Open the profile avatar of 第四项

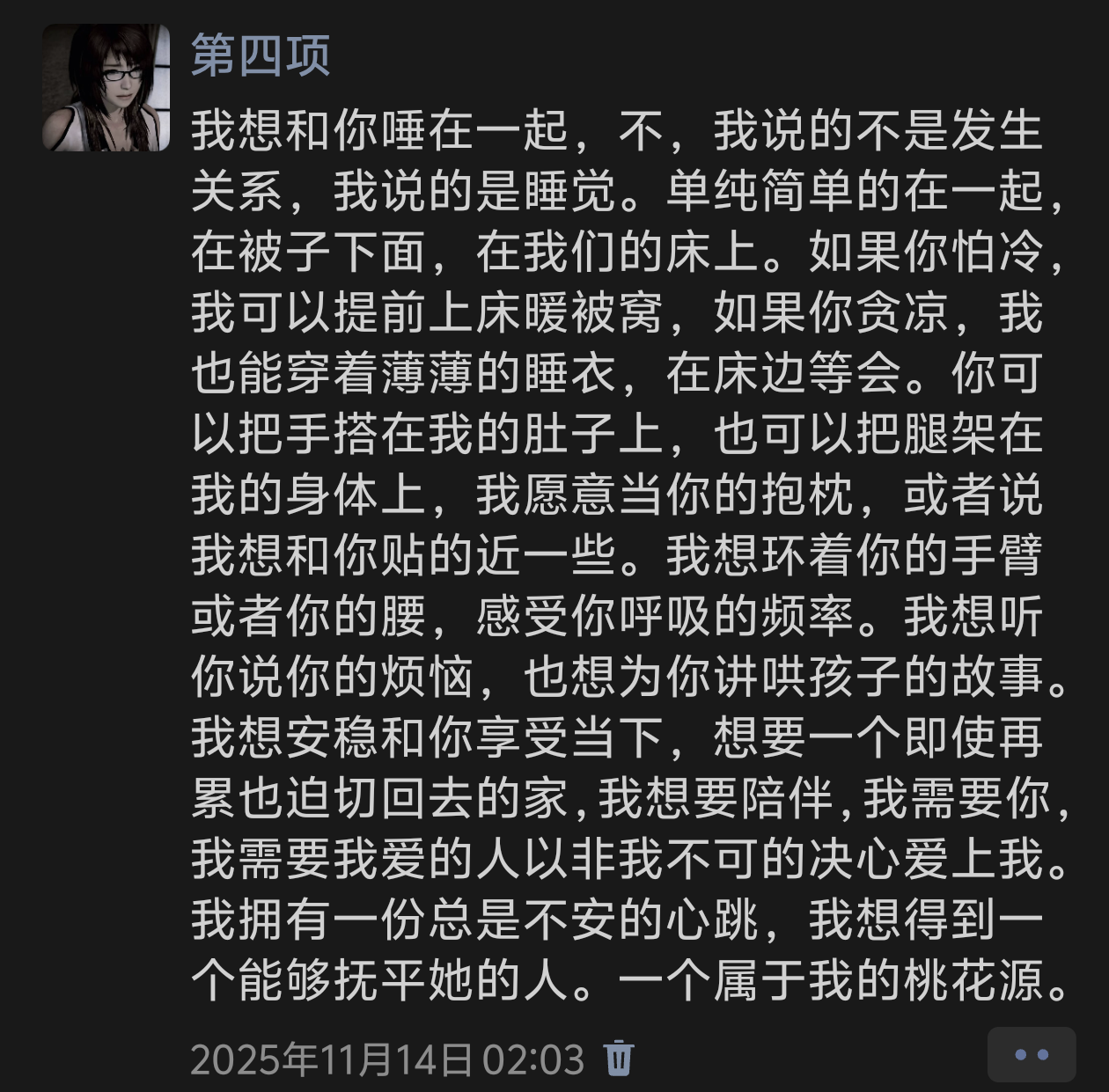[x=106, y=88]
